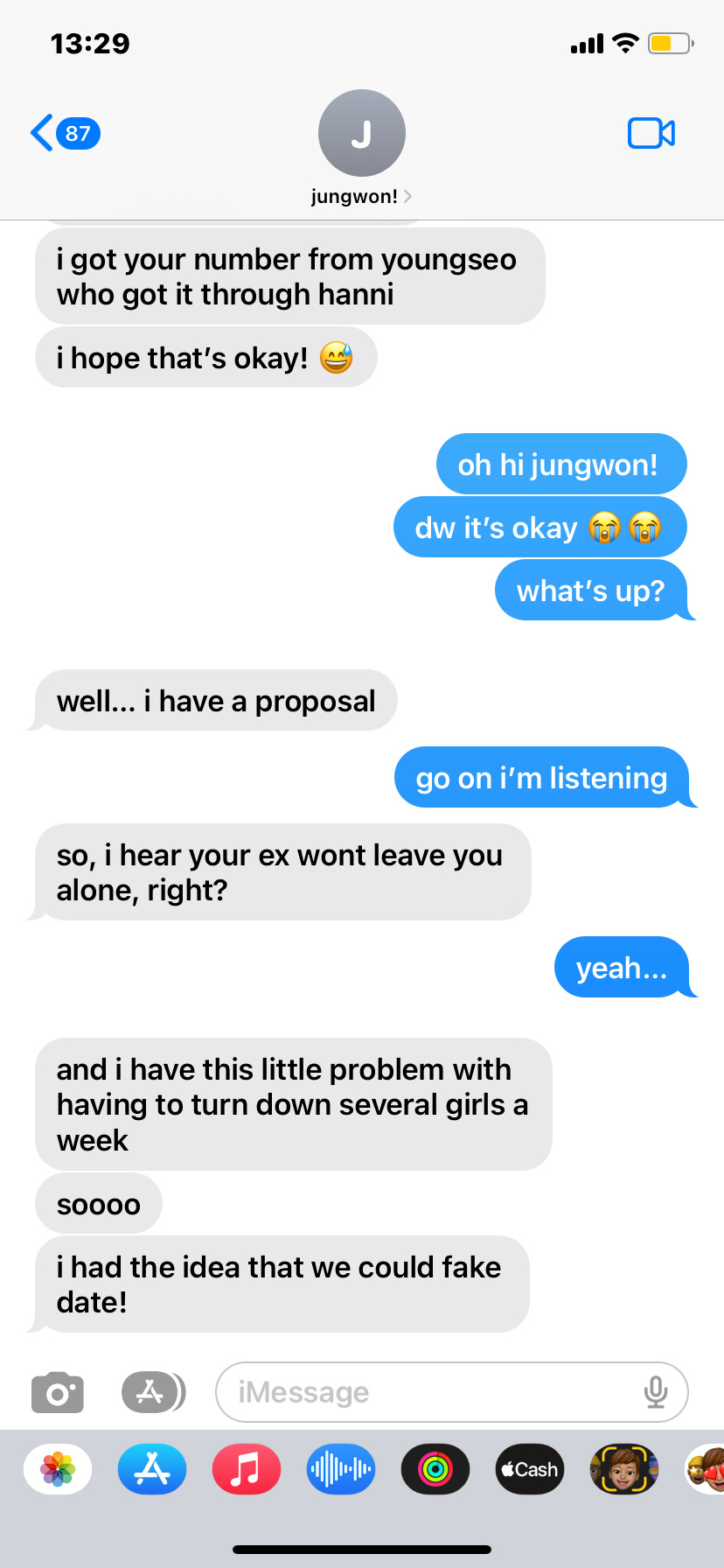Open Apple Cash in the app strip
This screenshot has height=1568, width=724.
pos(530,1469)
